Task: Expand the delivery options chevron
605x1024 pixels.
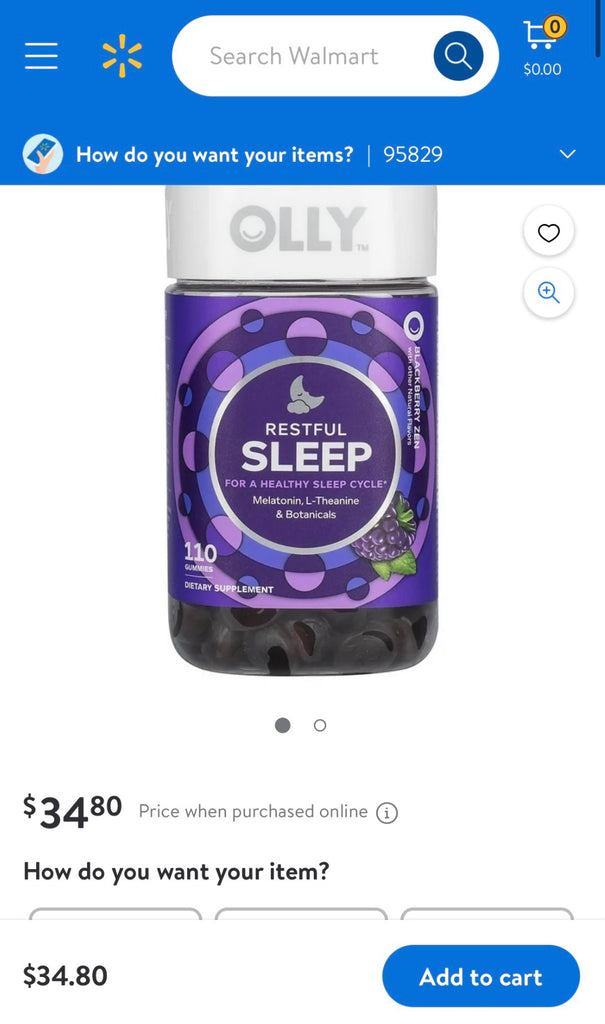Action: [568, 154]
